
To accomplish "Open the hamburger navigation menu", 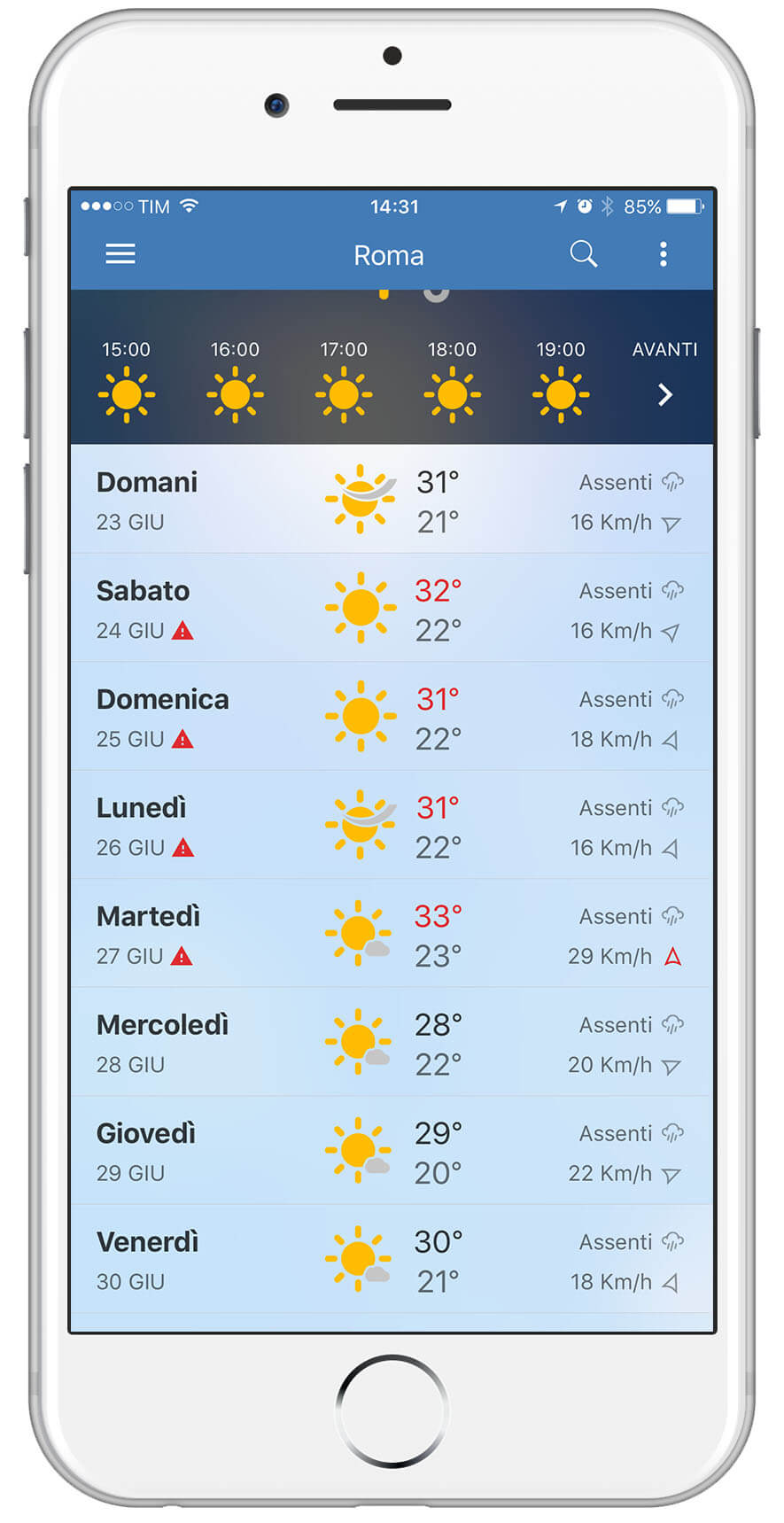I will pos(120,254).
